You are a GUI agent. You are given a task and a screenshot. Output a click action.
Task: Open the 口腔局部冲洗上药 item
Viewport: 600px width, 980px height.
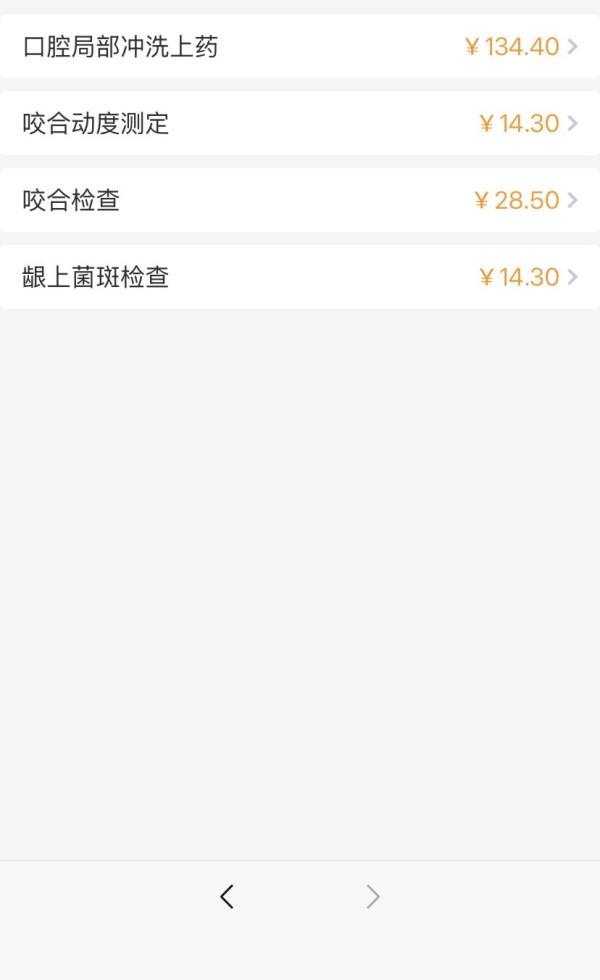(300, 47)
